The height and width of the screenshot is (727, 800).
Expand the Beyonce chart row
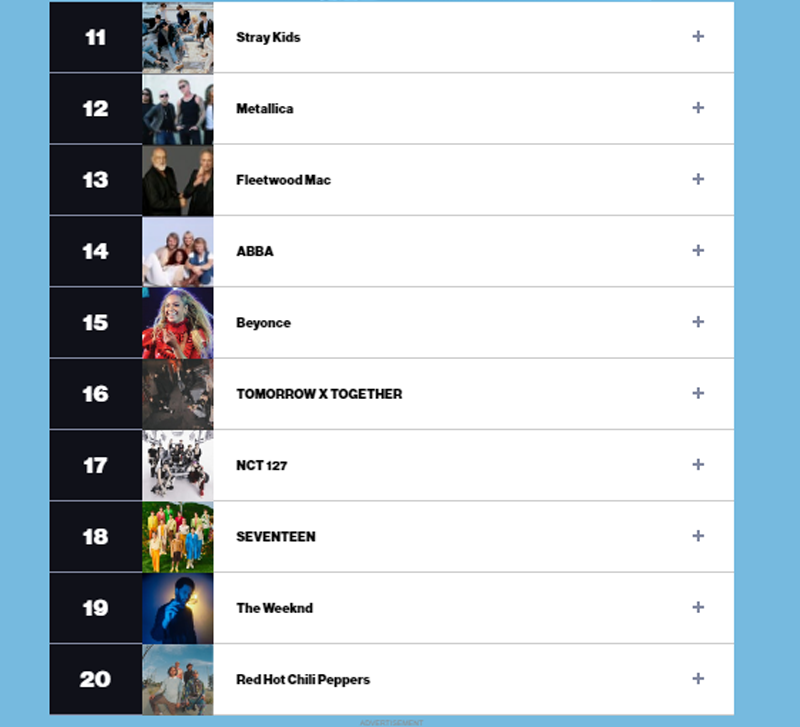(698, 322)
